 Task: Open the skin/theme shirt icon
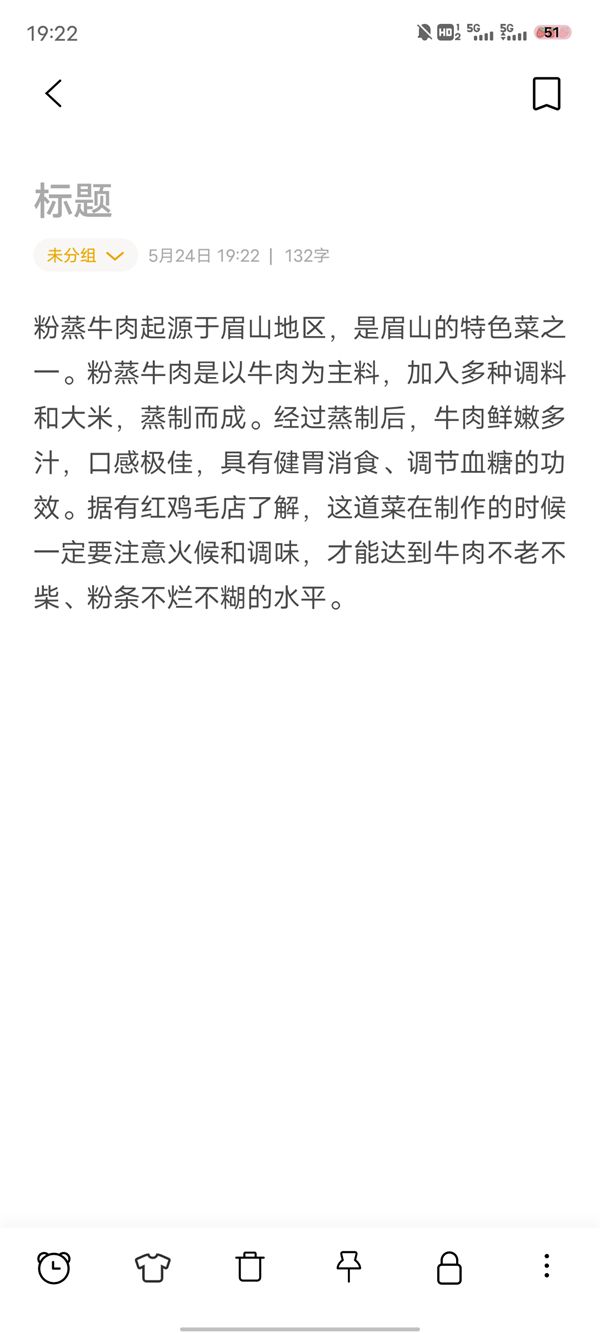(x=152, y=1267)
